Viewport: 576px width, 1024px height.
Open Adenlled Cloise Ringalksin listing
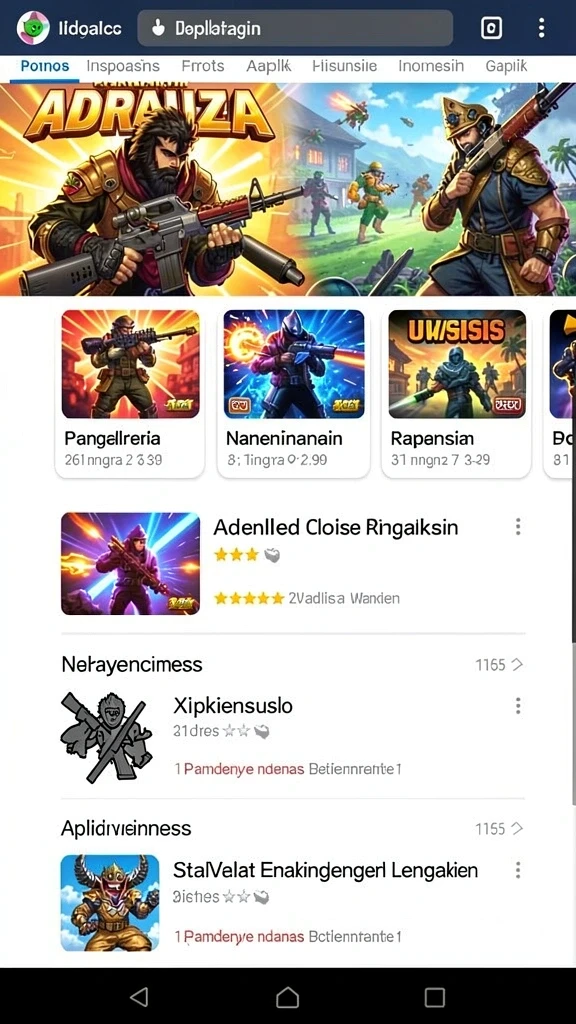click(x=293, y=564)
